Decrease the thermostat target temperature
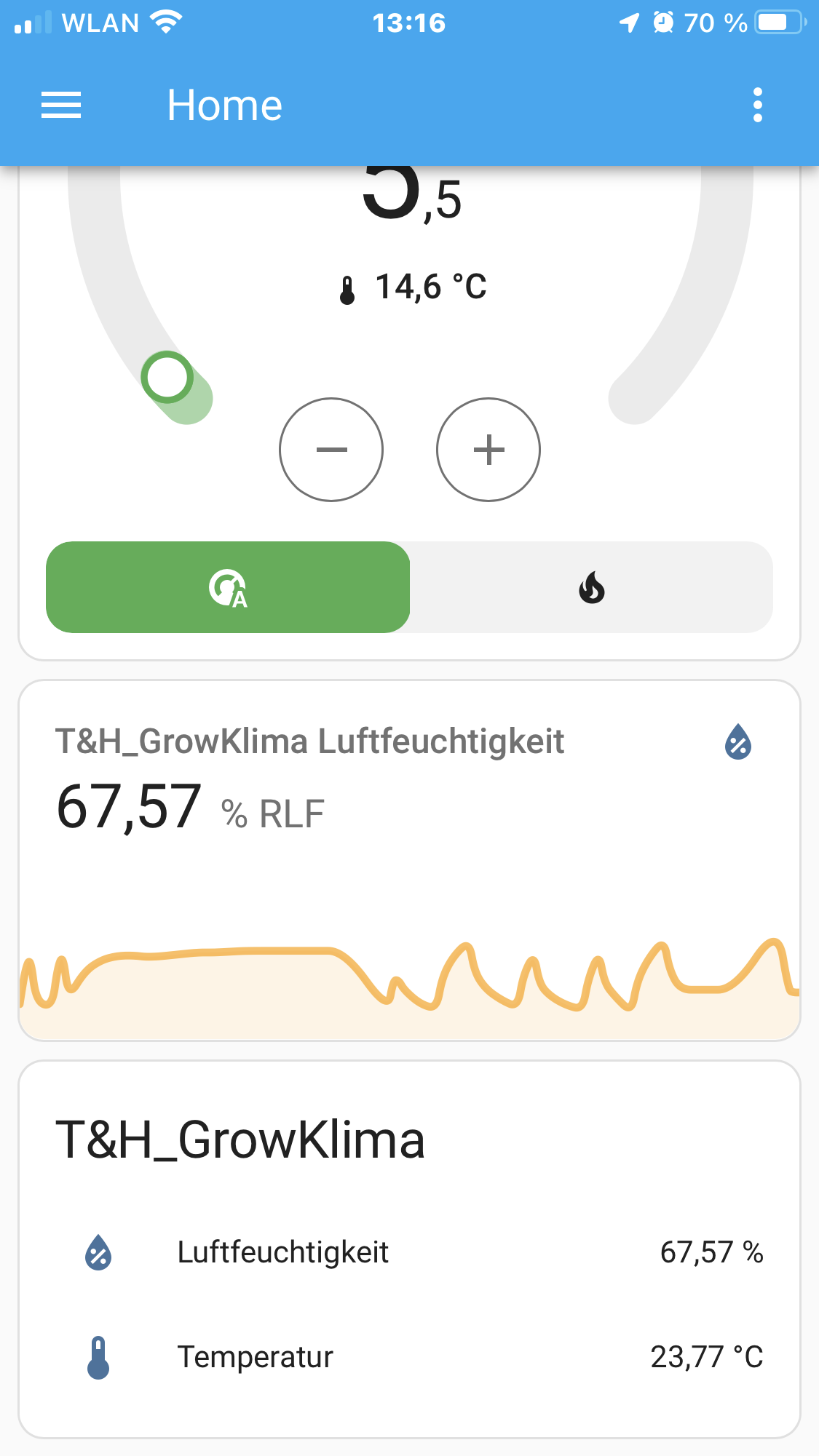The image size is (819, 1456). 331,450
